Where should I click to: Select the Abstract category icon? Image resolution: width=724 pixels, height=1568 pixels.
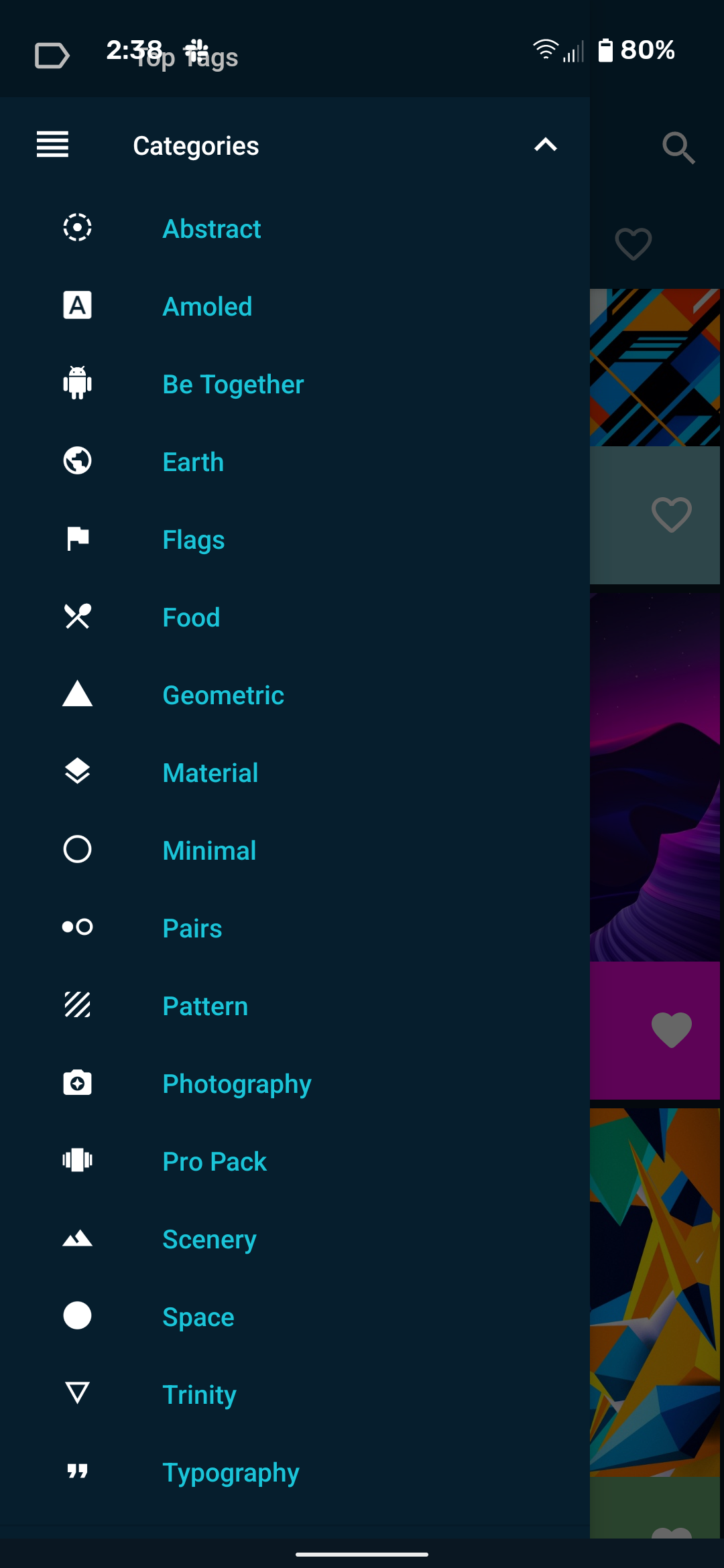(x=77, y=228)
